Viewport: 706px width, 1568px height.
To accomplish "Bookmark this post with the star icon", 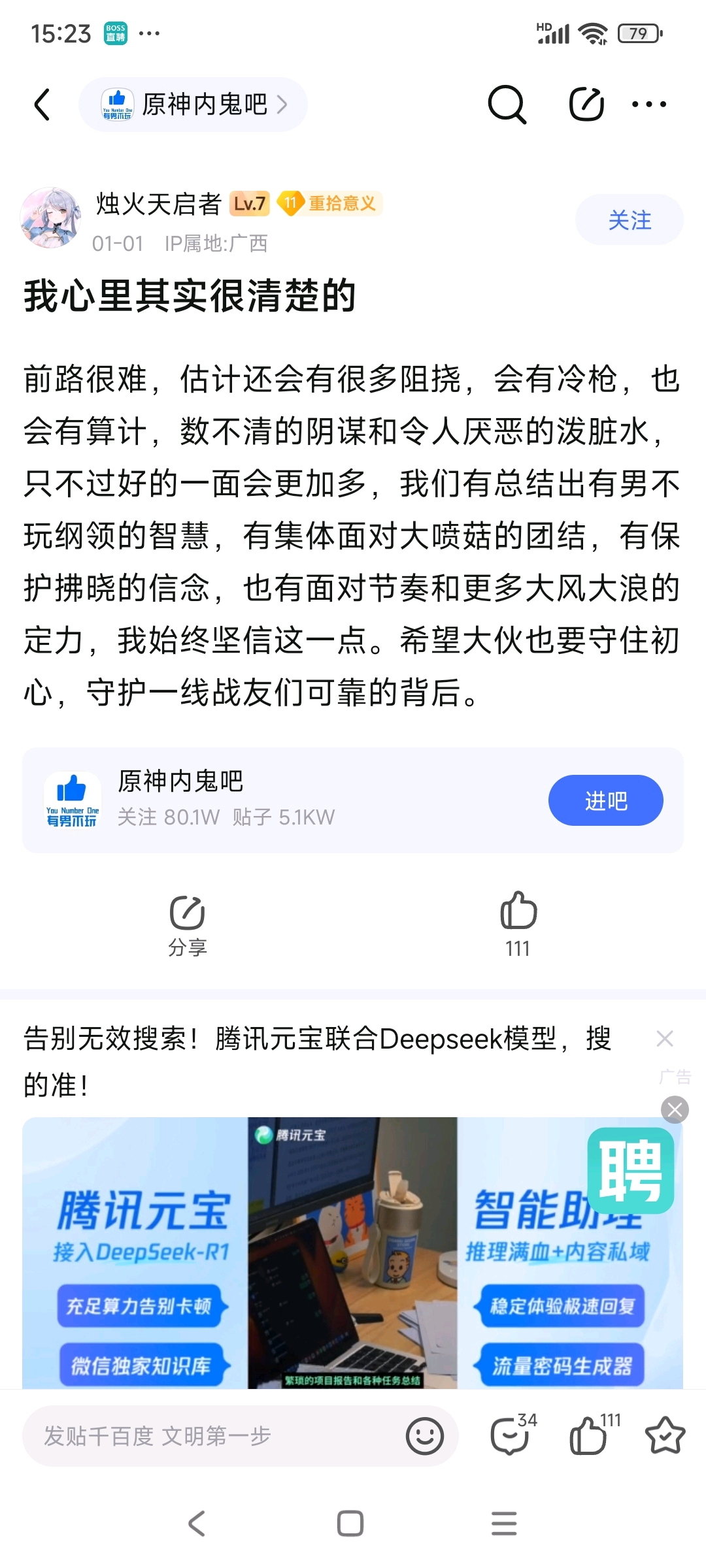I will point(665,1436).
